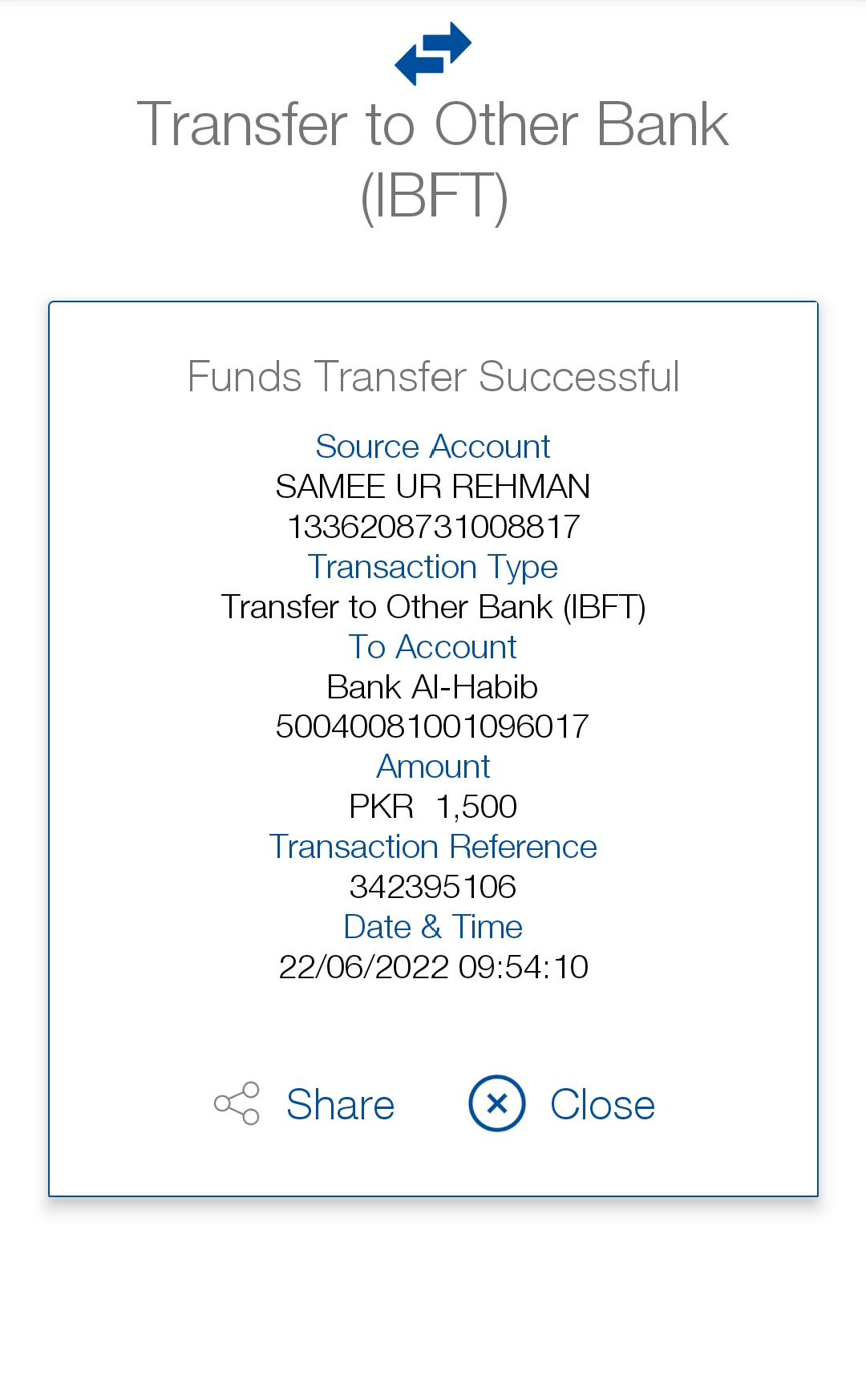Close the transfer confirmation
Screen dimensions: 866x1400
tap(563, 1104)
